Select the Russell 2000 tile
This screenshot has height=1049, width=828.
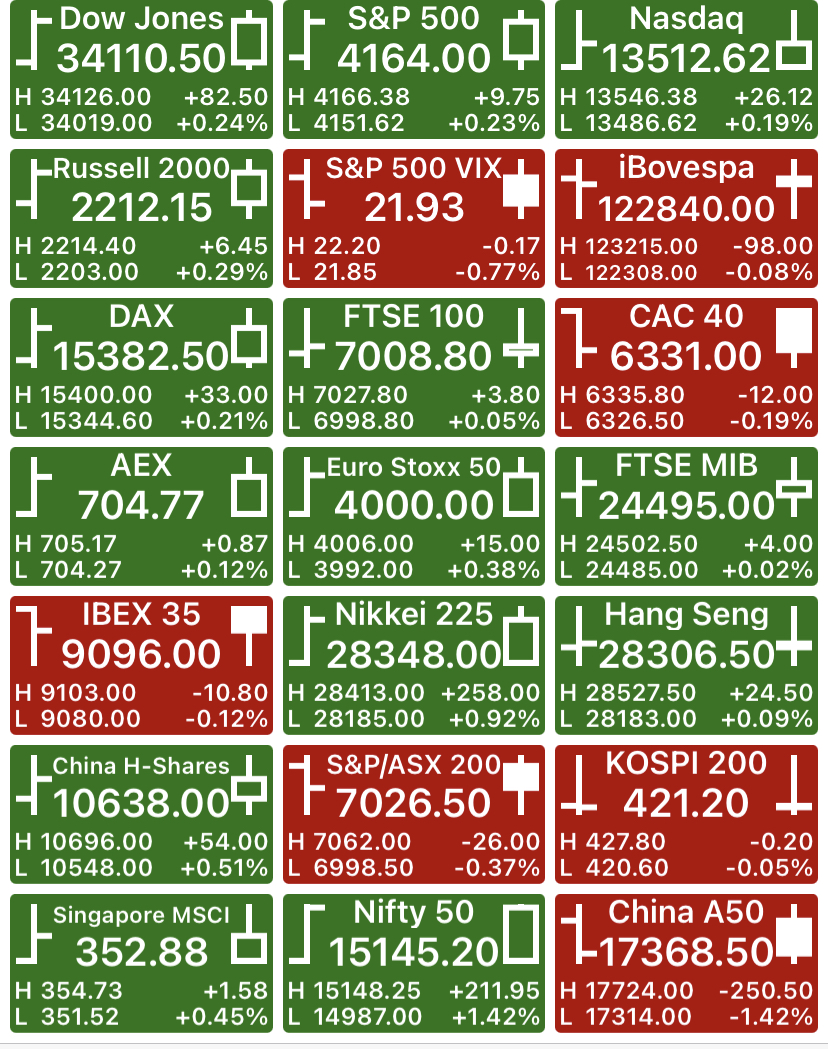[x=141, y=219]
